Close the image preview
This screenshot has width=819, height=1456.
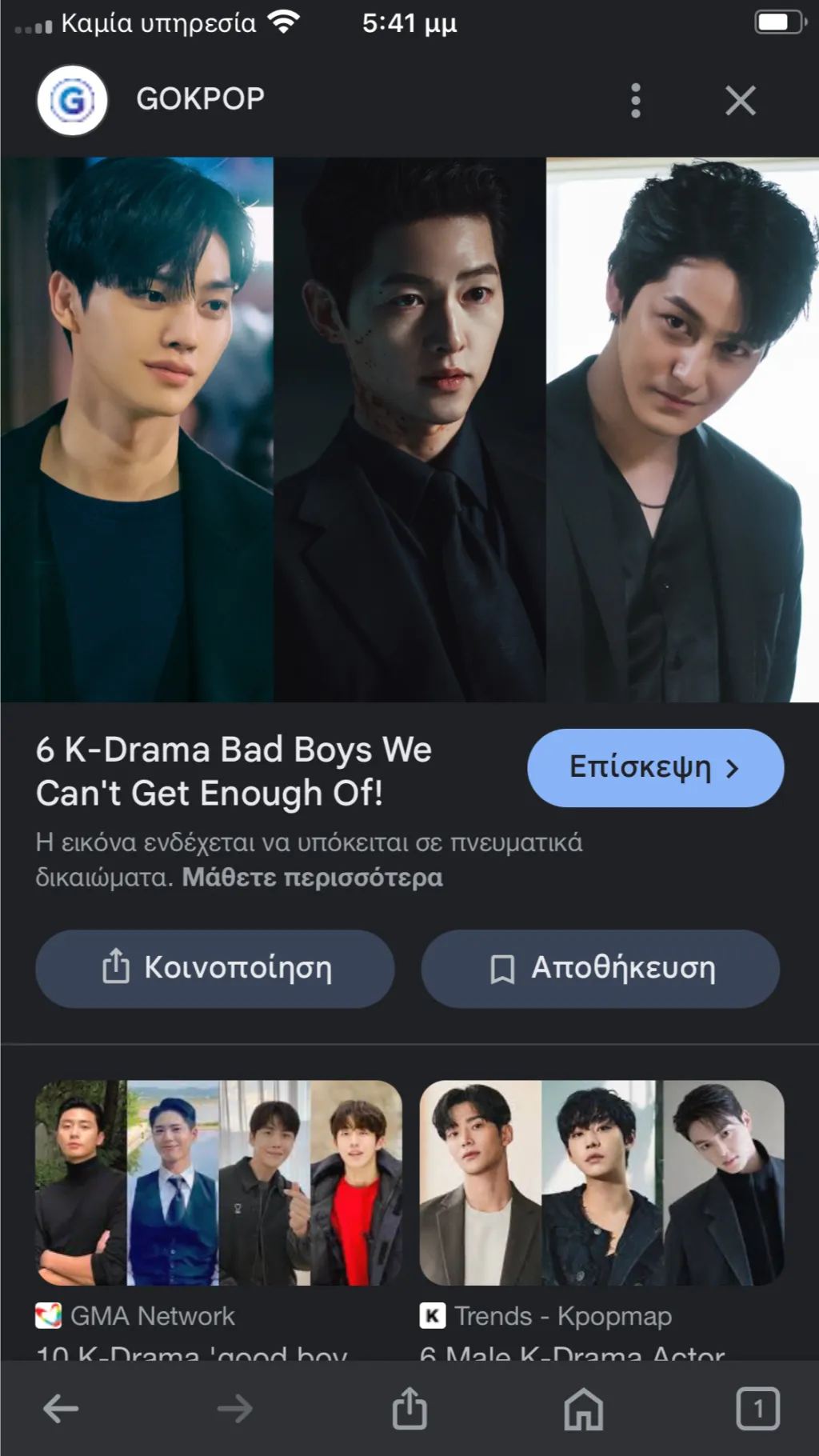coord(740,101)
